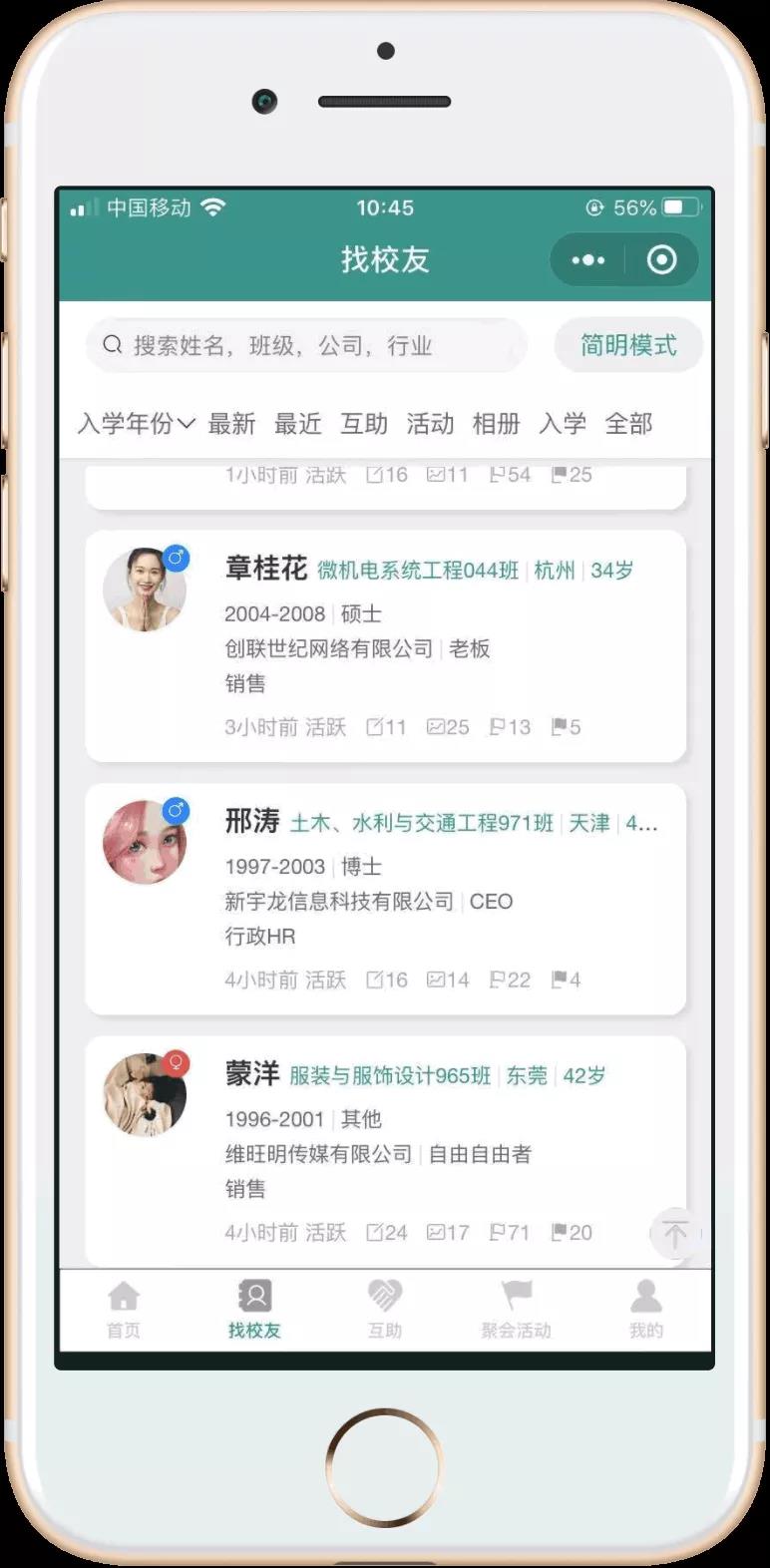Tap the back-to-top arrow button

[x=675, y=1234]
